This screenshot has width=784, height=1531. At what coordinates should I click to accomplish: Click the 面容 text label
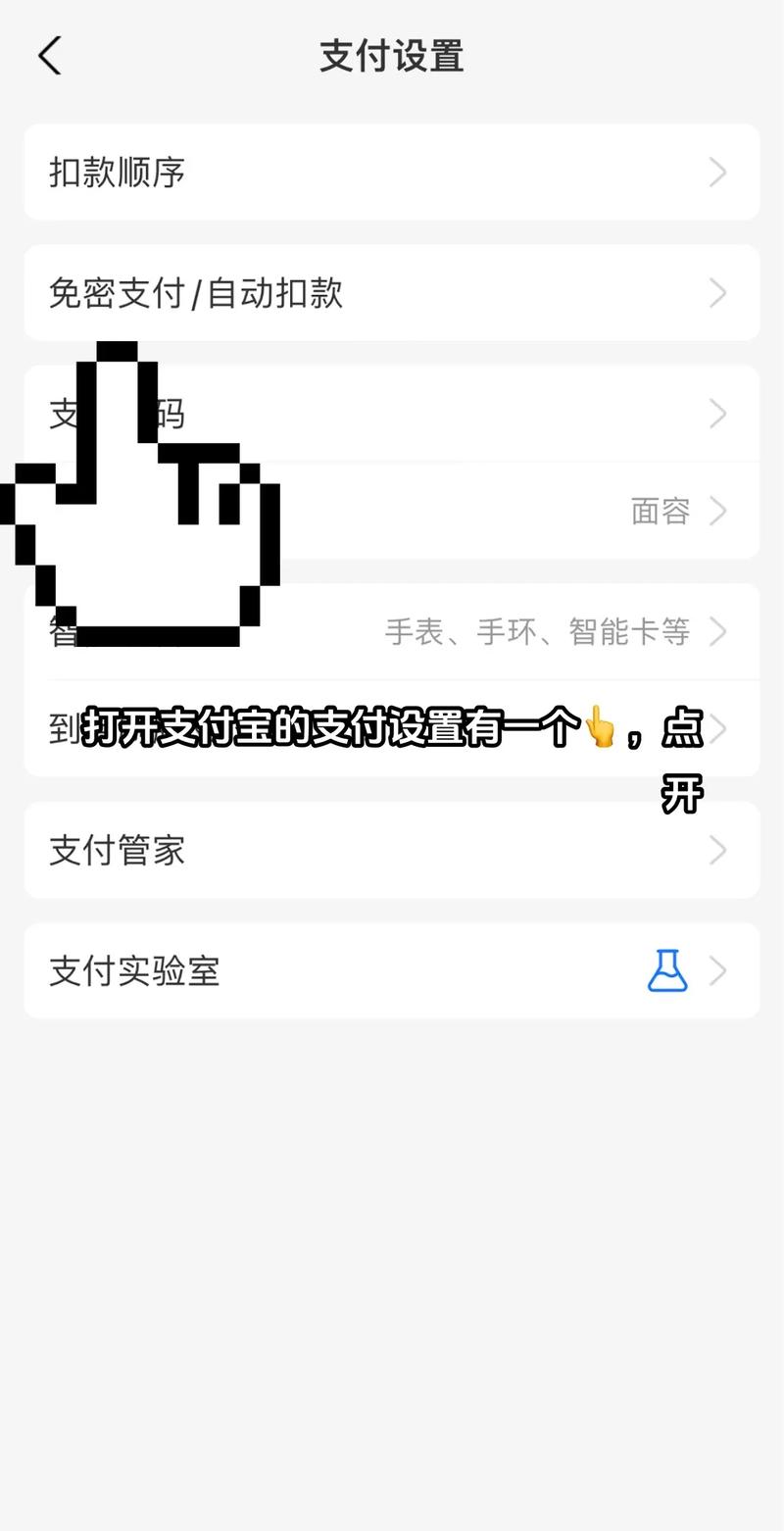[659, 511]
